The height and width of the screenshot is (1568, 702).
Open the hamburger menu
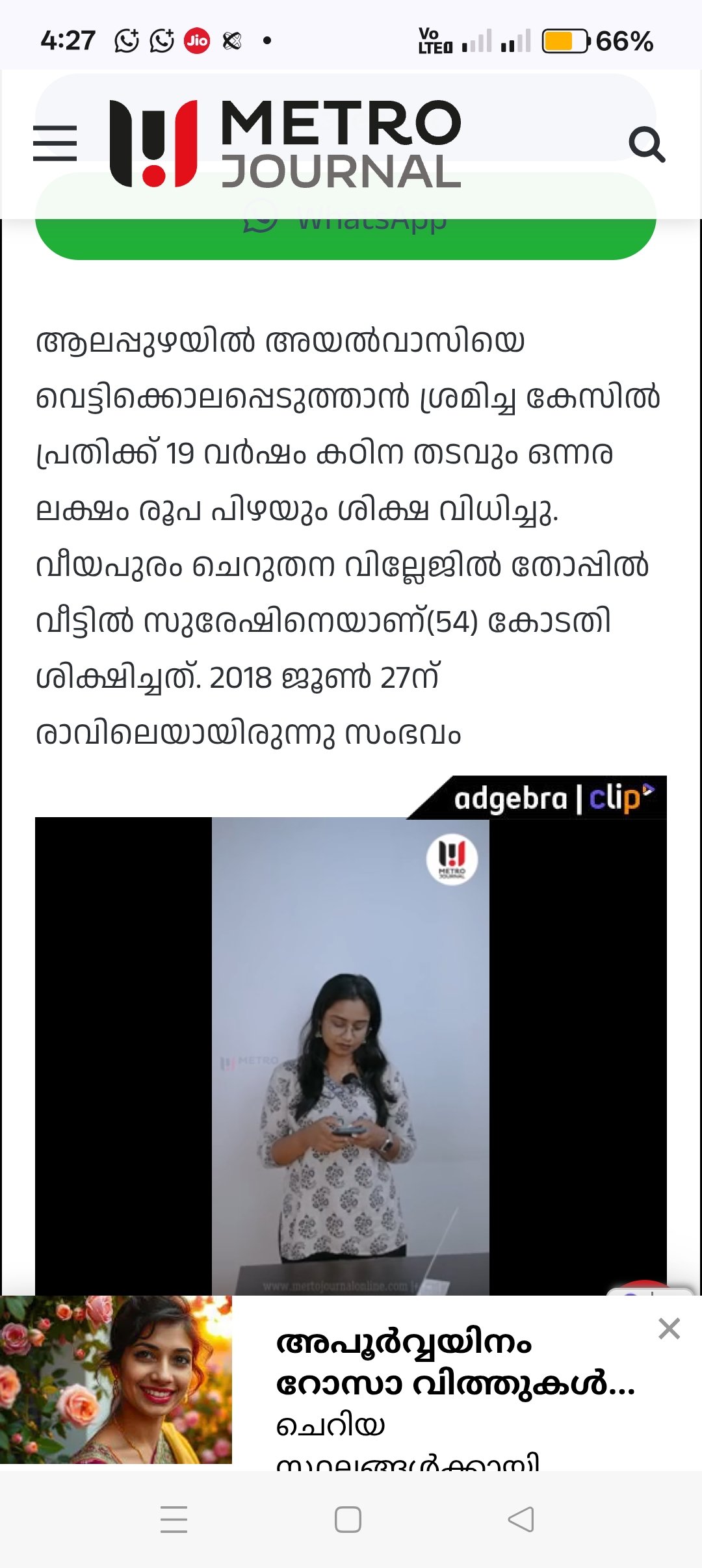click(55, 143)
